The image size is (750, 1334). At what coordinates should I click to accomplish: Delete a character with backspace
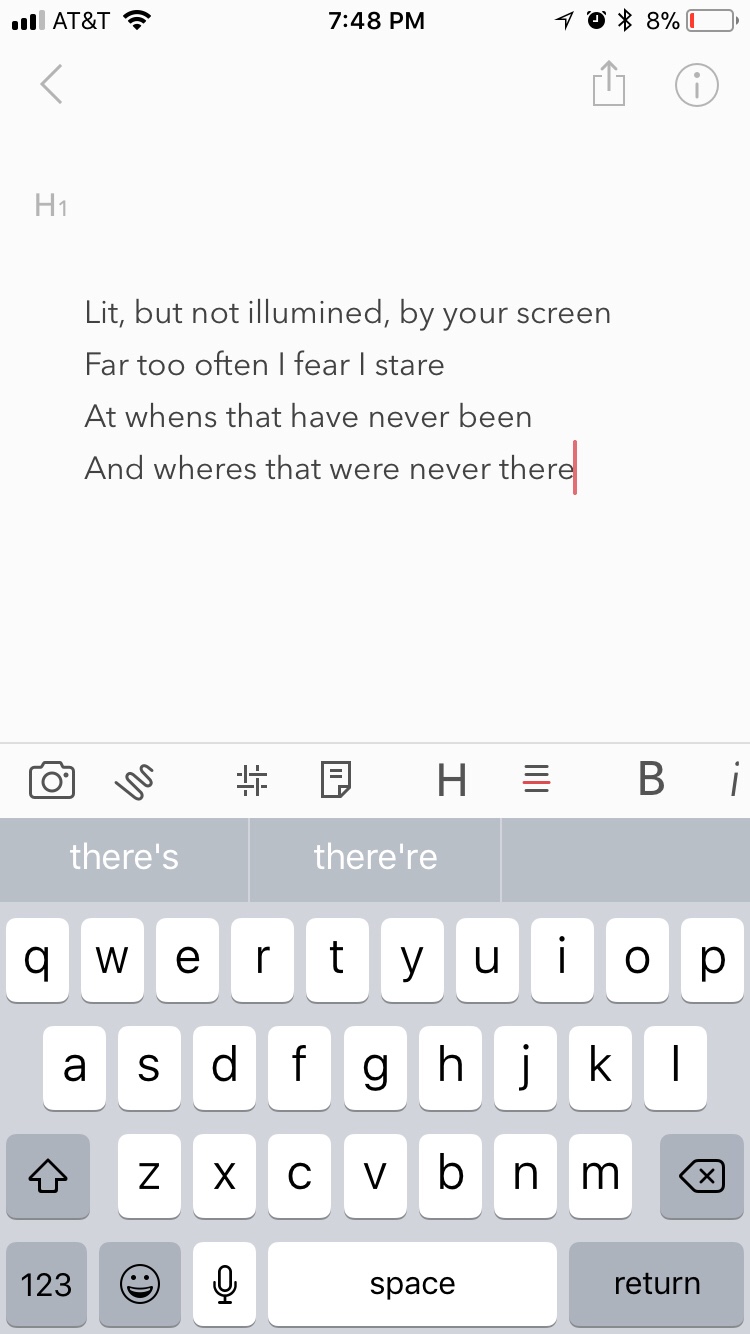tap(702, 1177)
